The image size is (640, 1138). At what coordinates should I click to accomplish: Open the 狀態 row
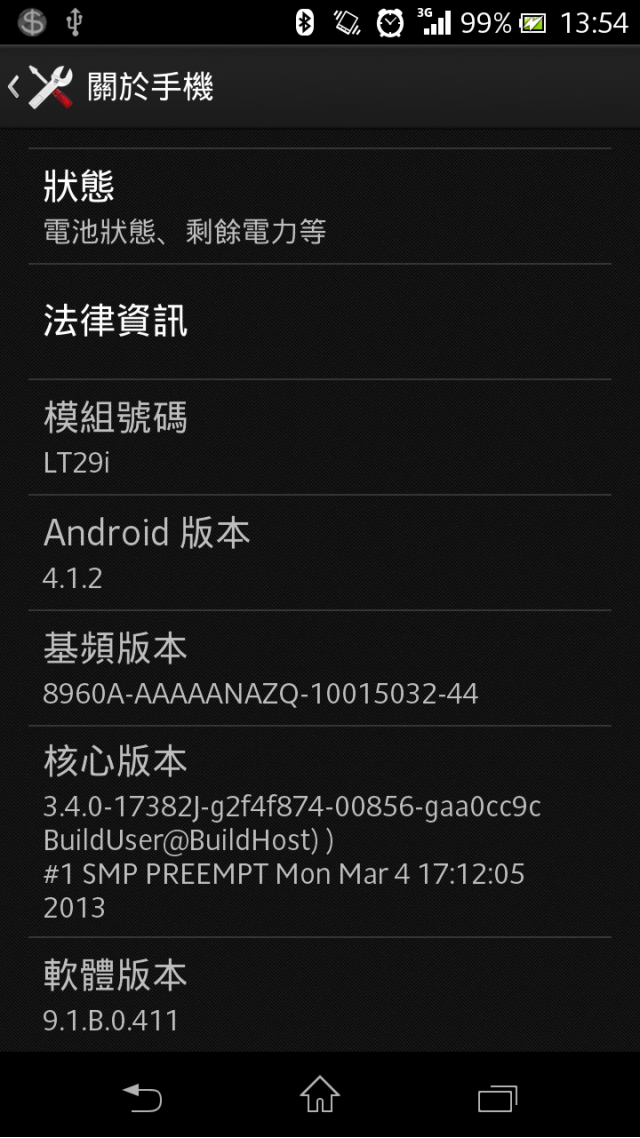click(320, 206)
